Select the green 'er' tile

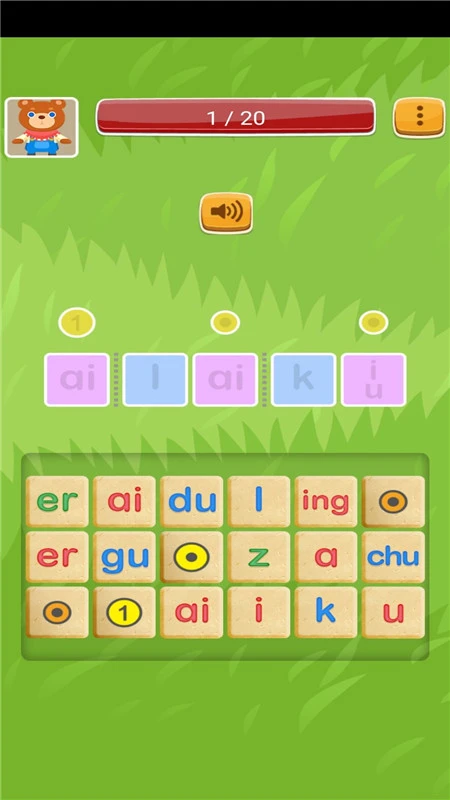point(57,502)
